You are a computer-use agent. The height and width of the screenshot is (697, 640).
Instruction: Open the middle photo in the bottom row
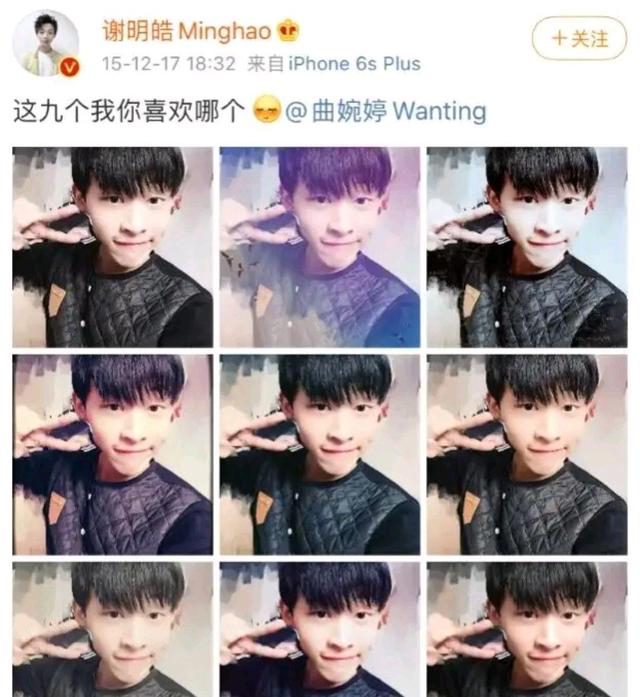pos(320,629)
